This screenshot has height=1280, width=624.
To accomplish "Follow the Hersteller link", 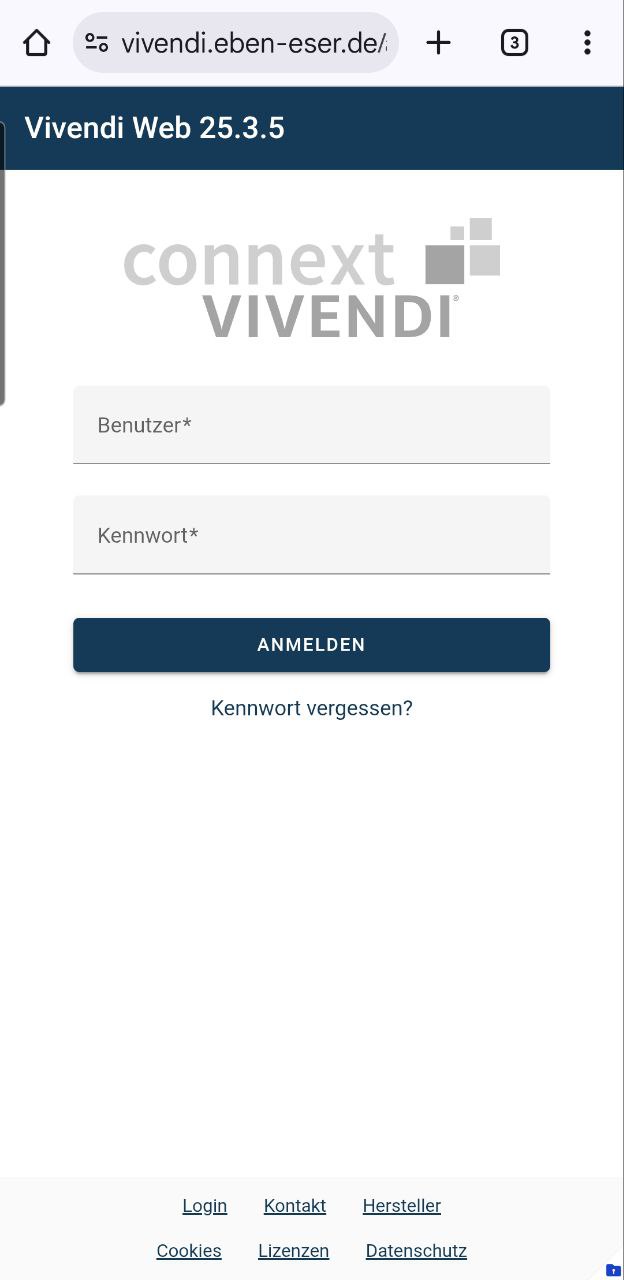I will 402,1206.
